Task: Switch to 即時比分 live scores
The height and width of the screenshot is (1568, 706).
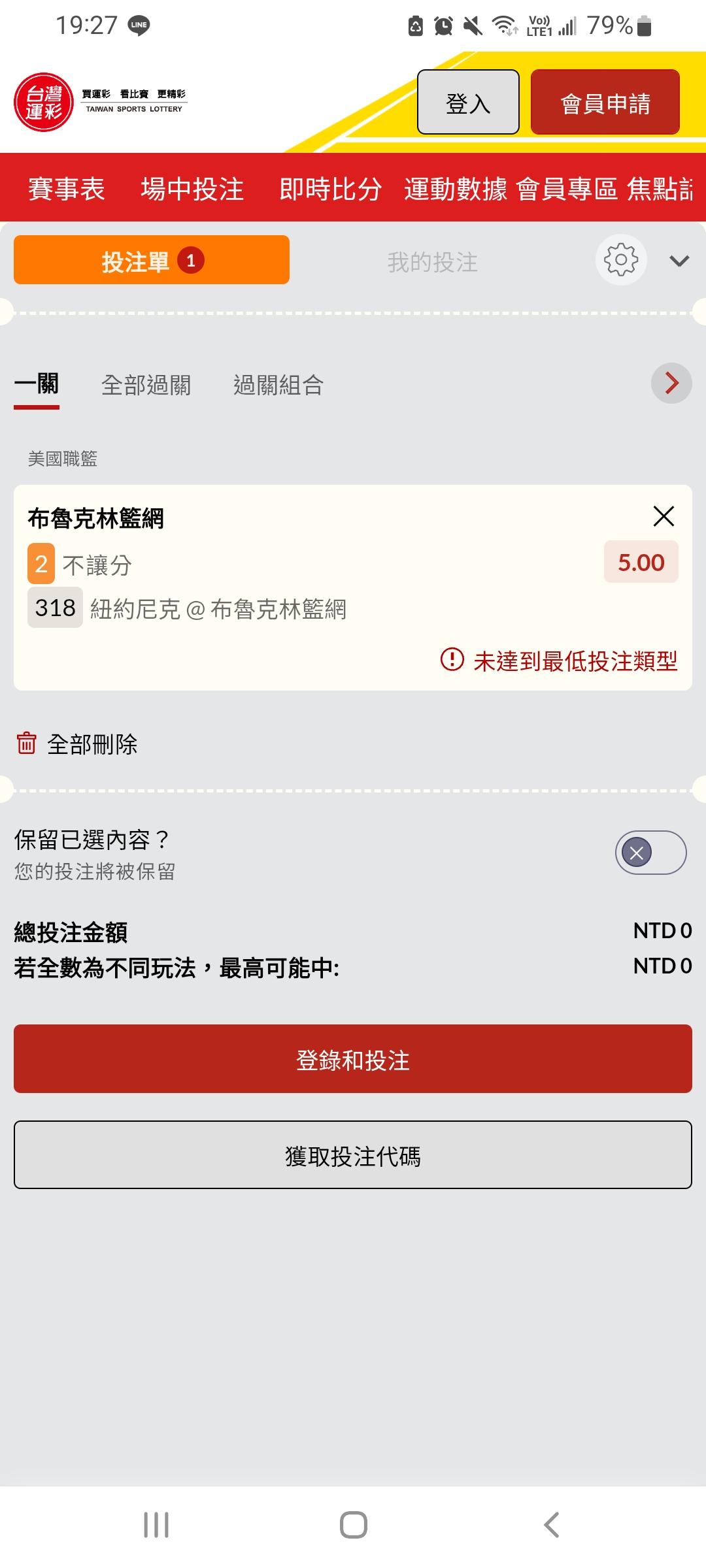Action: (330, 189)
